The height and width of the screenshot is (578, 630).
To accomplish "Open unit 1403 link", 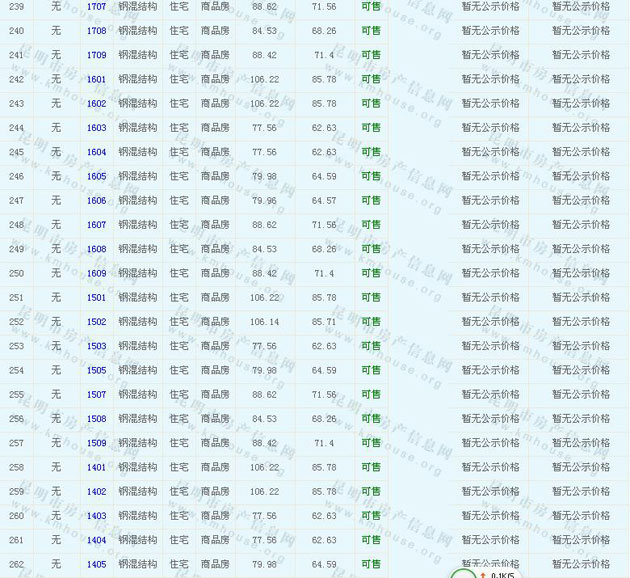I will 96,516.
